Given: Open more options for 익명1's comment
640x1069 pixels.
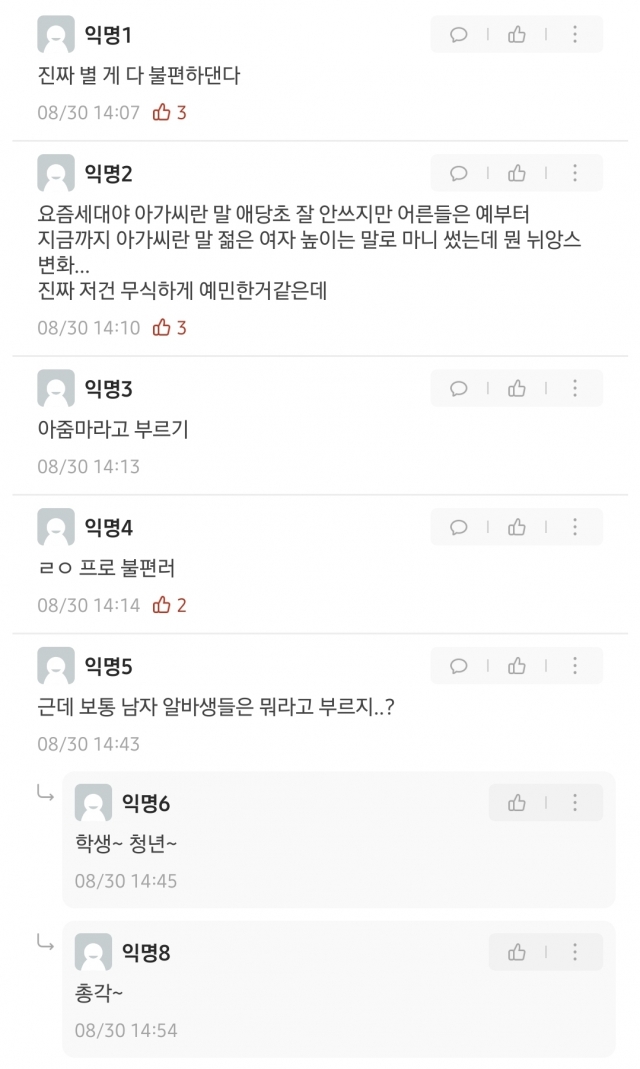Looking at the screenshot, I should 575,34.
